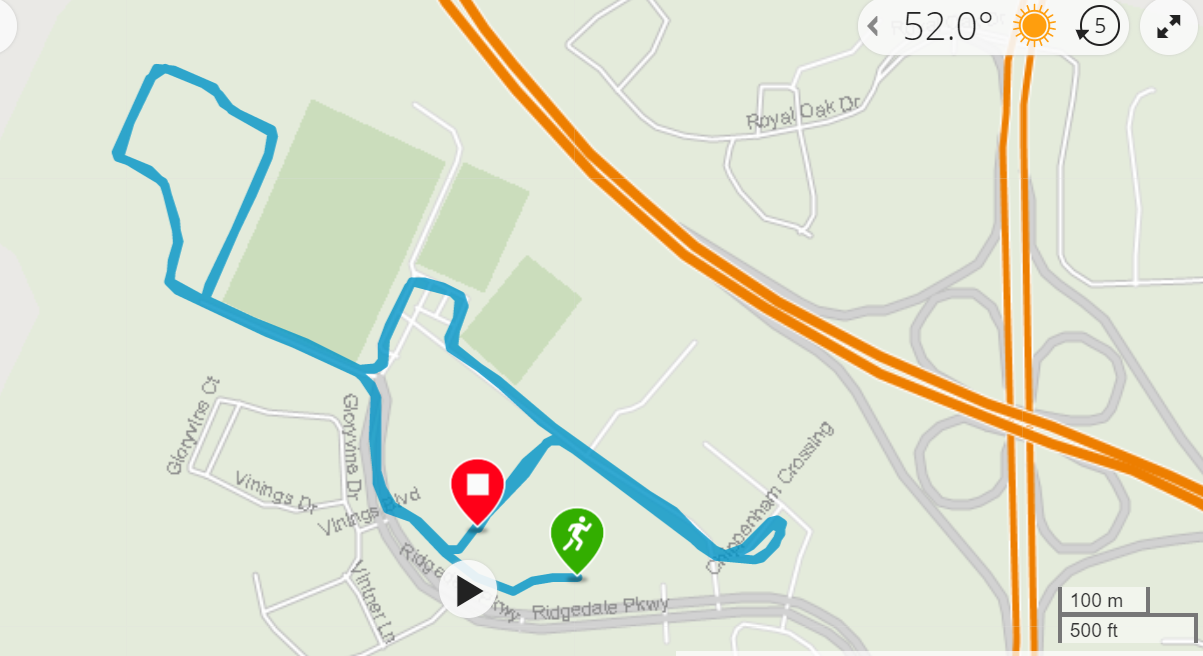Expand the map to fullscreen
1203x656 pixels.
point(1169,27)
